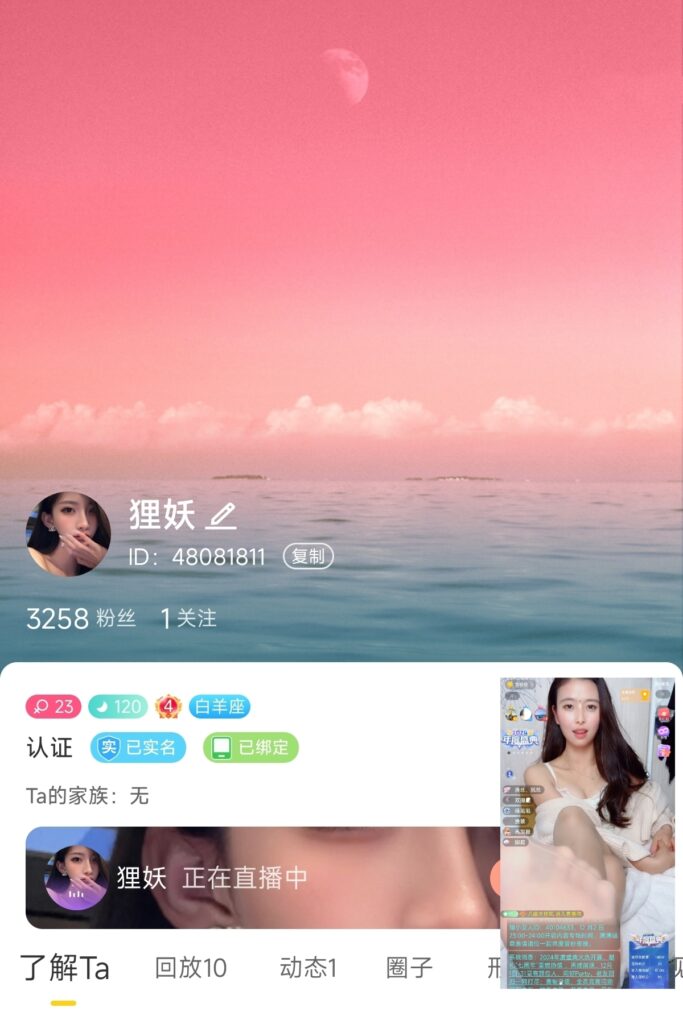View the 3258 粉丝 followers list
683x1024 pixels.
coord(80,619)
